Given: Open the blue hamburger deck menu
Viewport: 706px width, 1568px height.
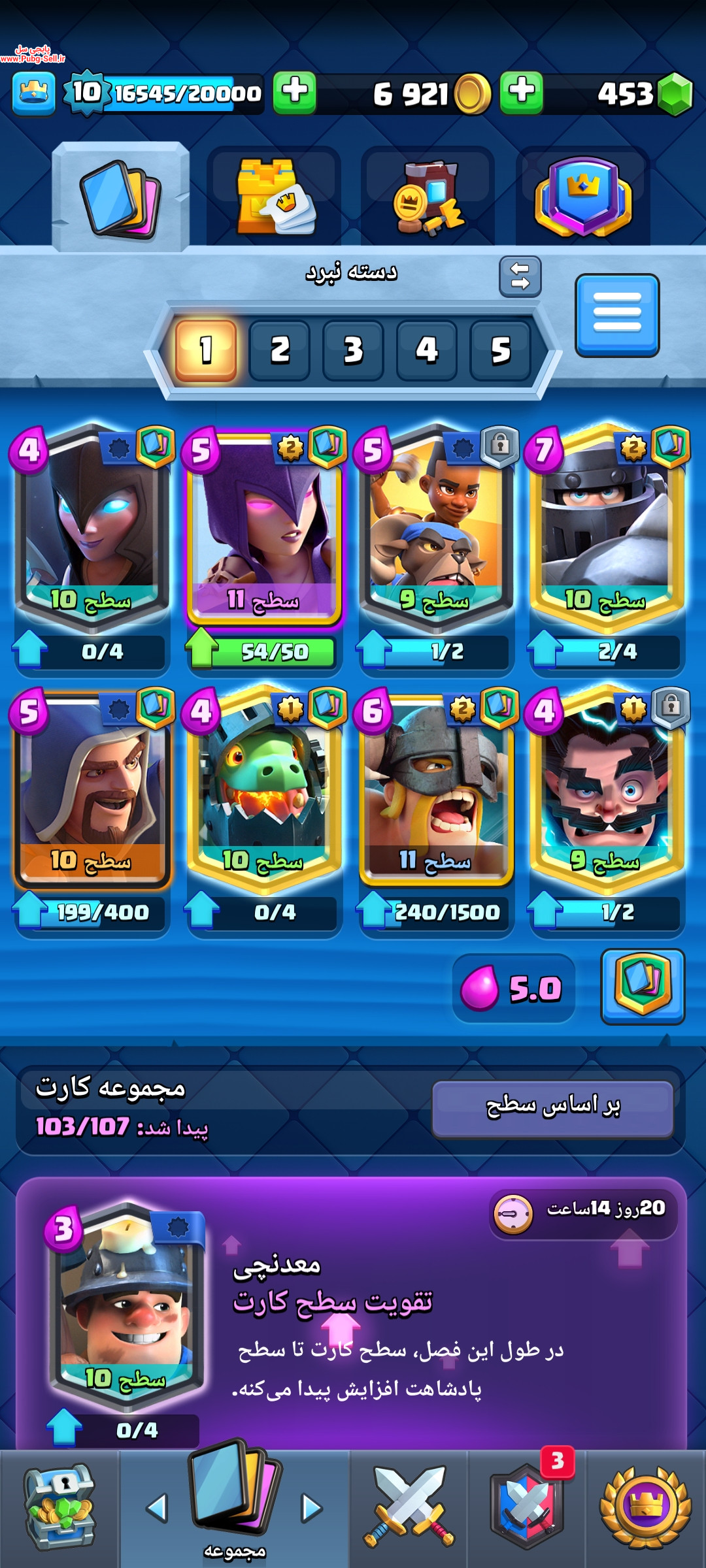Looking at the screenshot, I should 617,315.
